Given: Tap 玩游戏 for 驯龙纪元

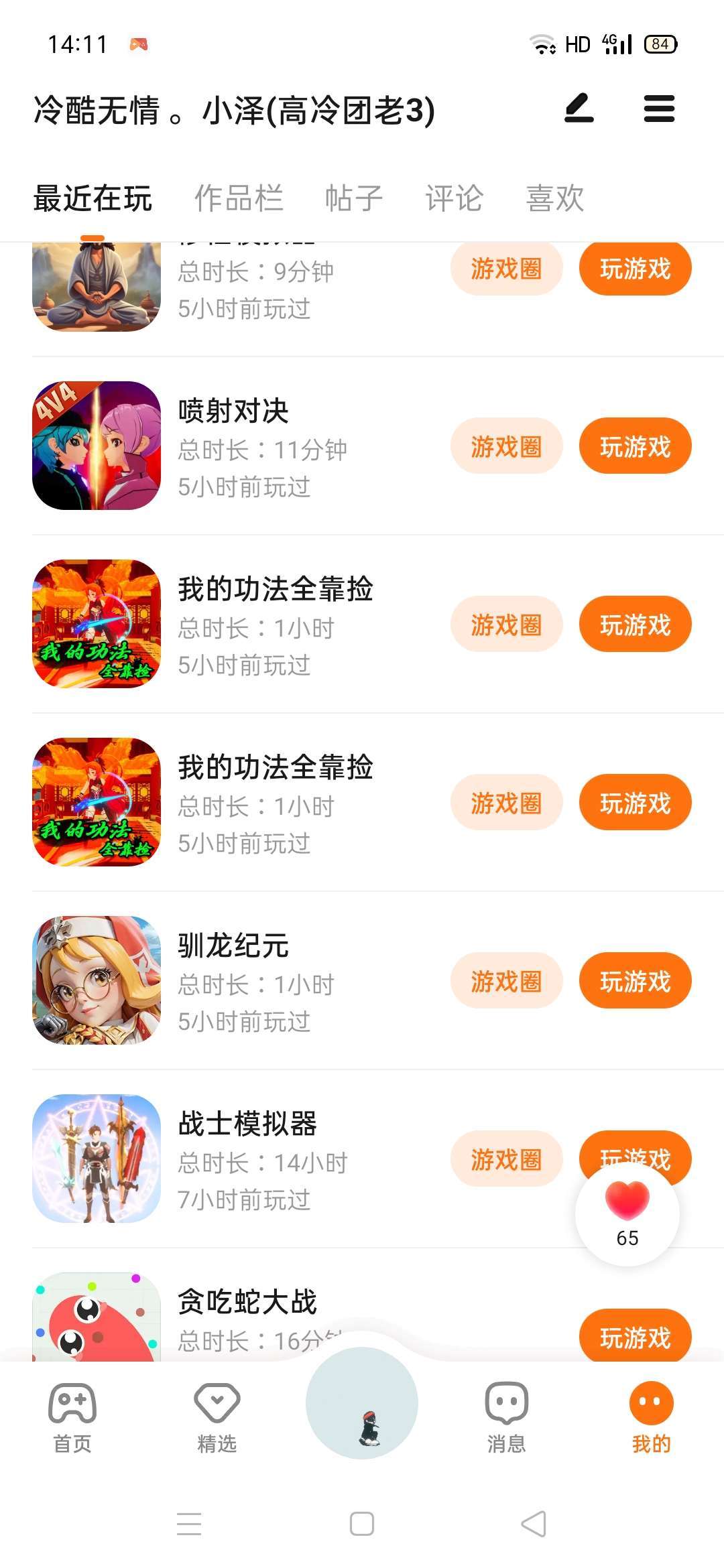Looking at the screenshot, I should click(635, 981).
